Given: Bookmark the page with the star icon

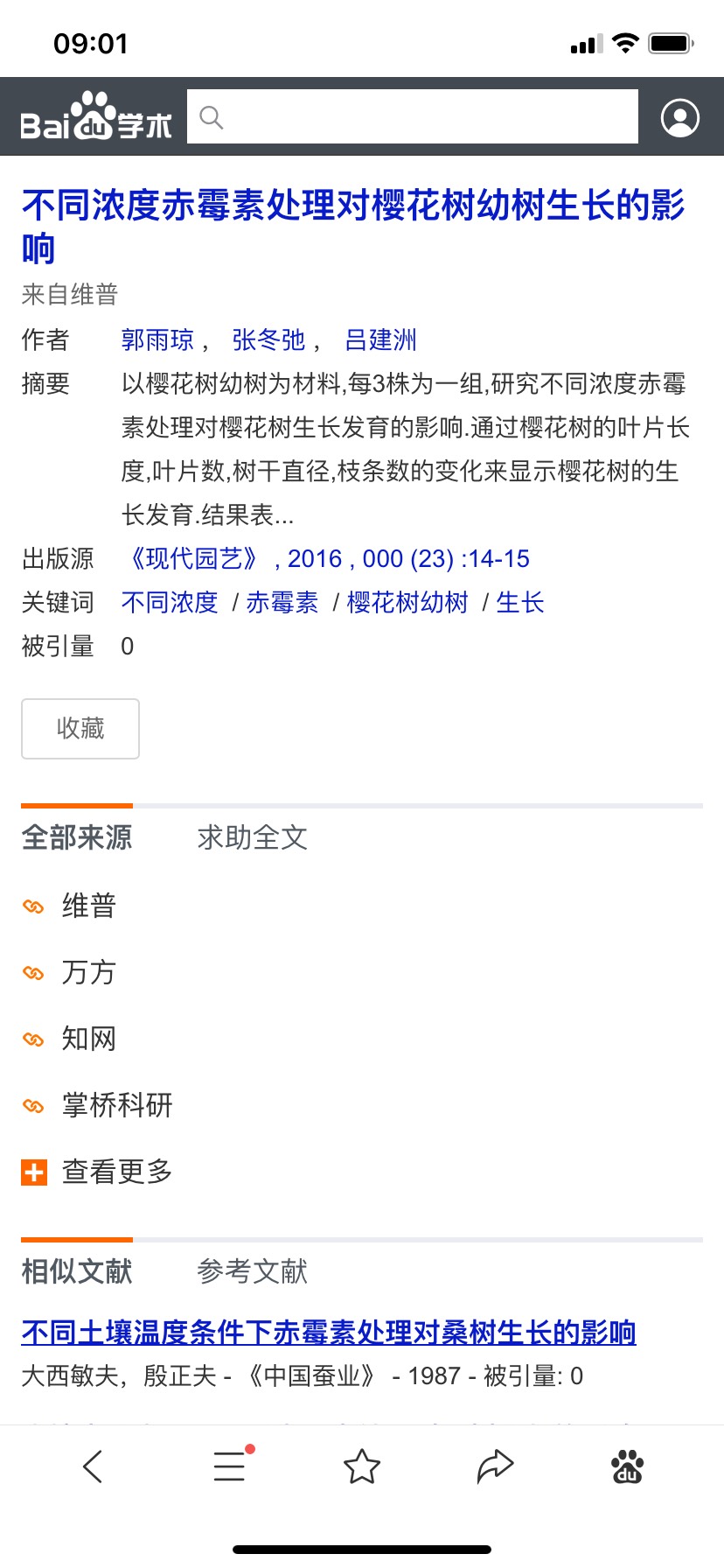Looking at the screenshot, I should point(362,1466).
